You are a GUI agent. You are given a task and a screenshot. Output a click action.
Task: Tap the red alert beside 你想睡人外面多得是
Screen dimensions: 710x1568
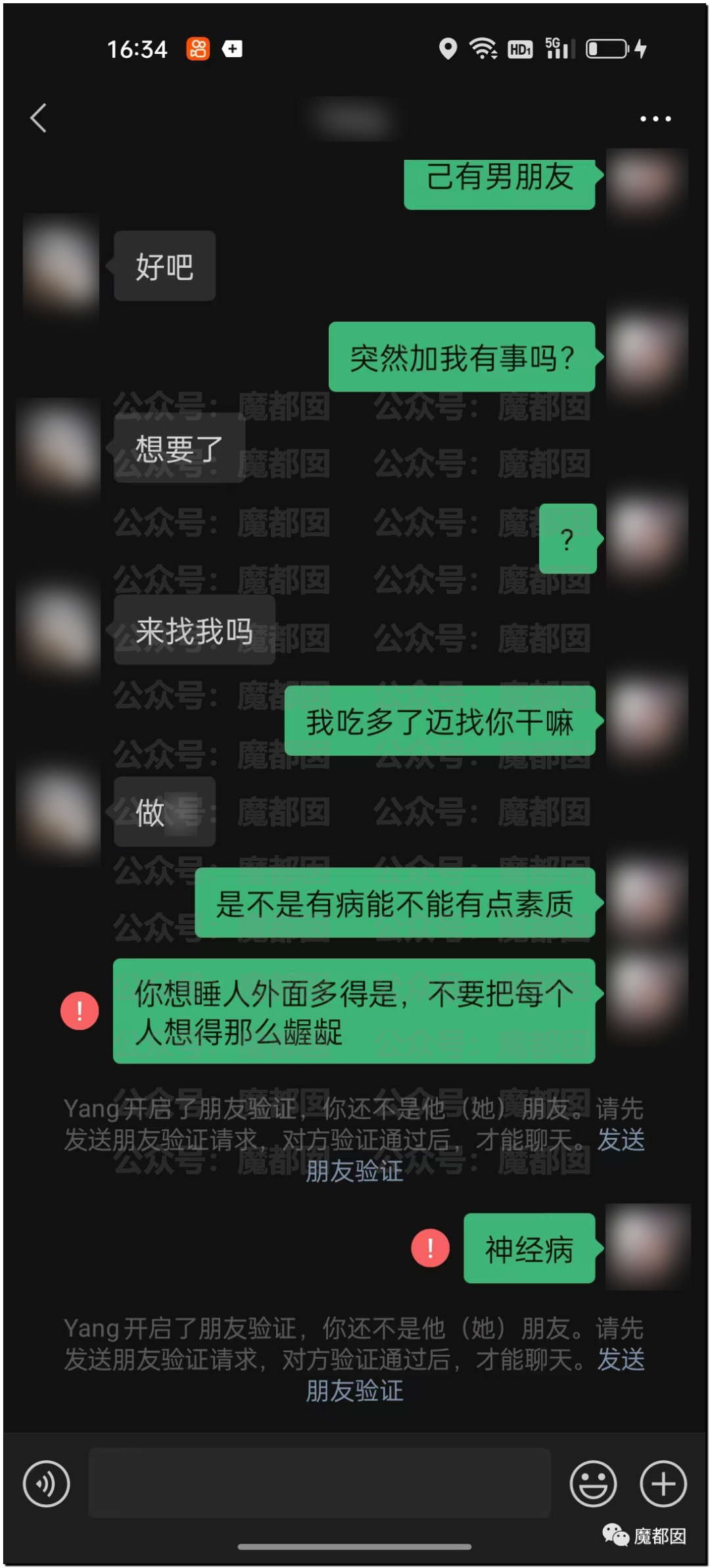coord(80,1011)
